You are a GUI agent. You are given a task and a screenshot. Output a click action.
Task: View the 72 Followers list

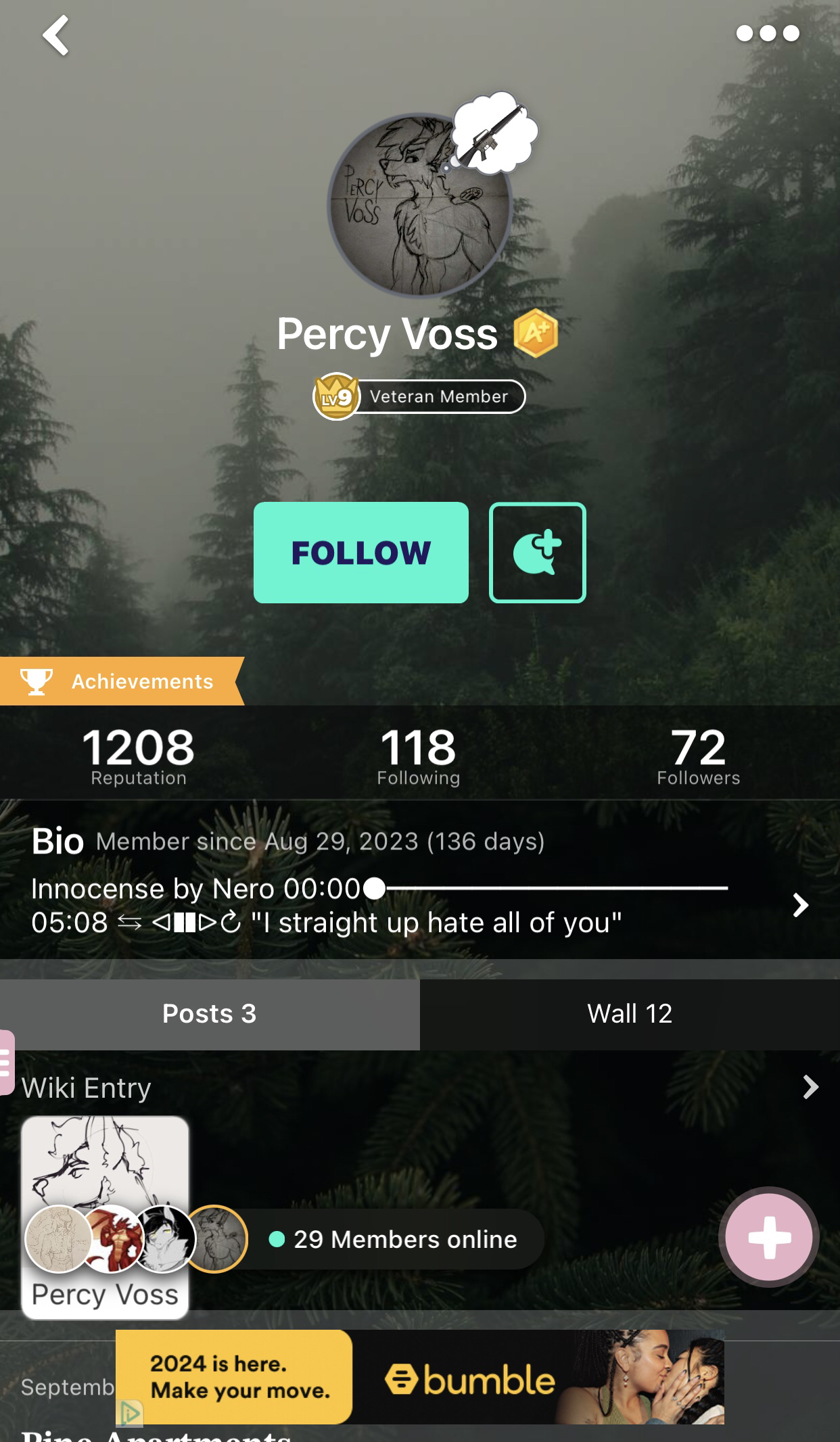[x=698, y=756]
